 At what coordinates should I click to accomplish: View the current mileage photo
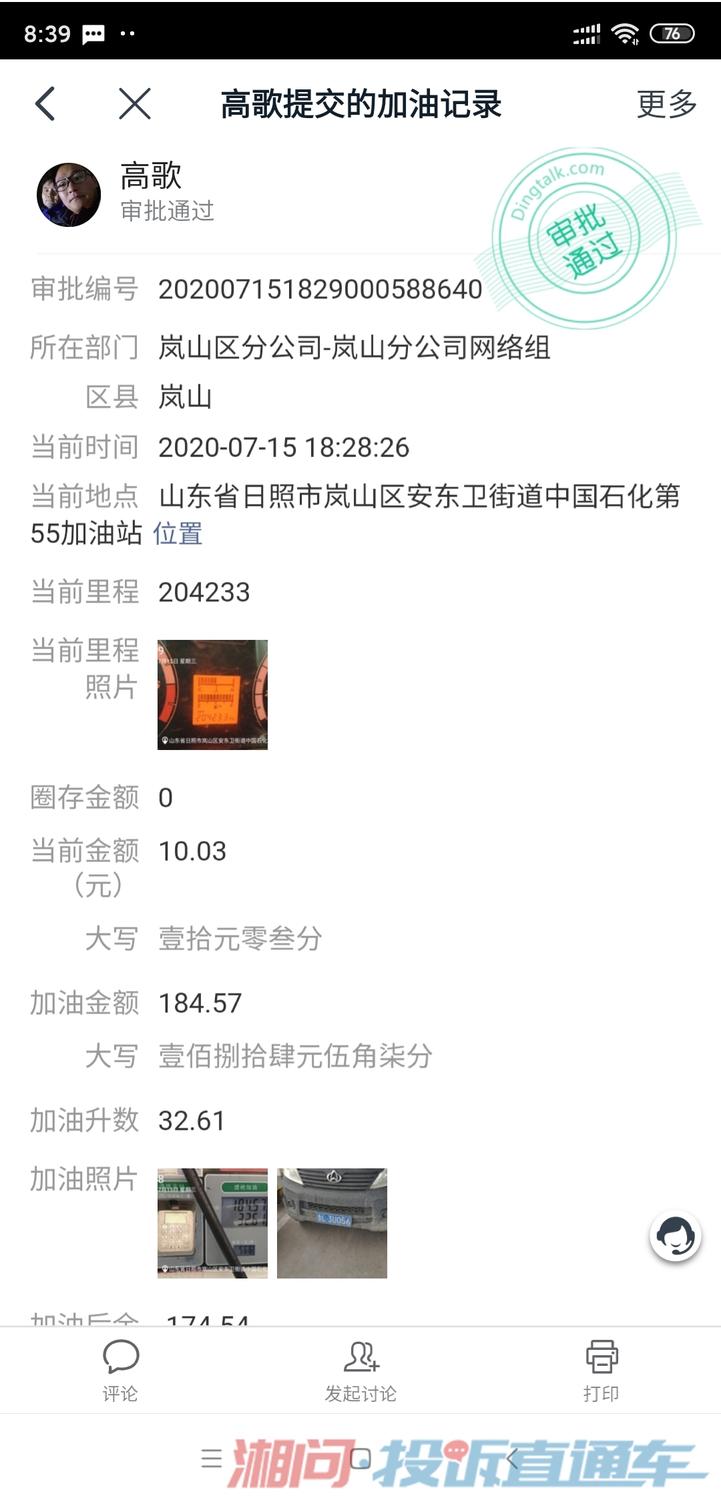(212, 694)
